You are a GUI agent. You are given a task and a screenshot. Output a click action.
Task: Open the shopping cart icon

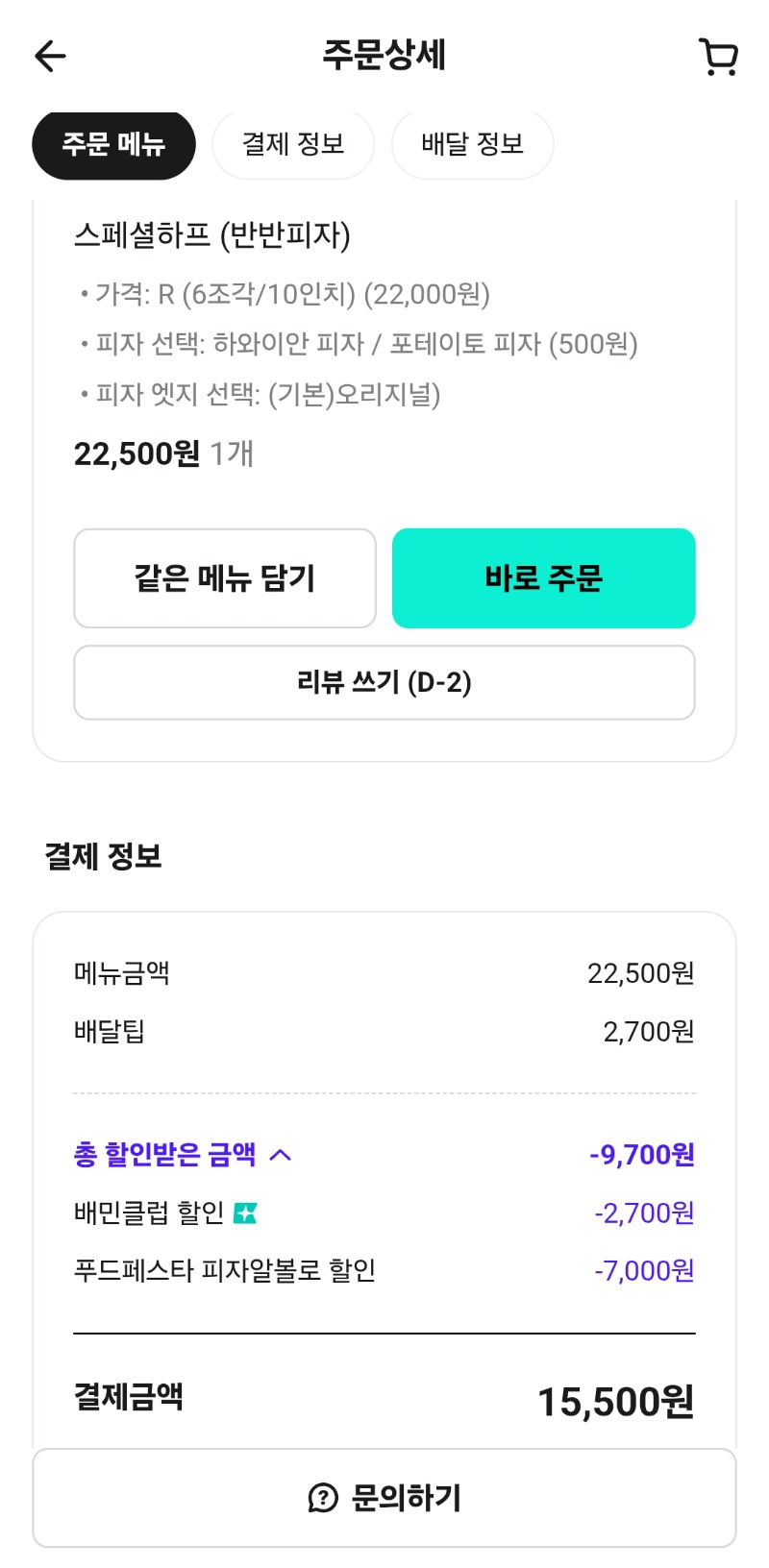(717, 56)
